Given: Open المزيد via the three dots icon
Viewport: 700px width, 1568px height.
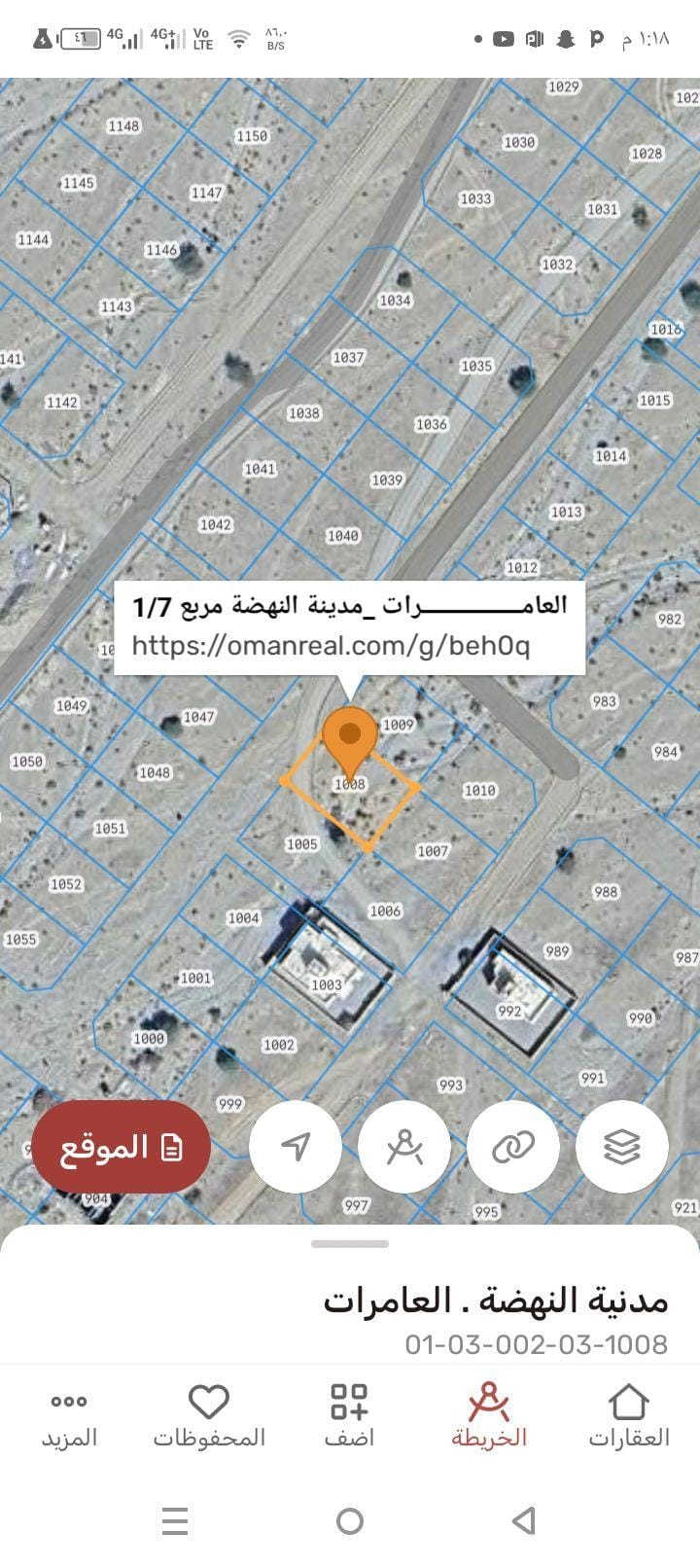Looking at the screenshot, I should pos(68,1404).
